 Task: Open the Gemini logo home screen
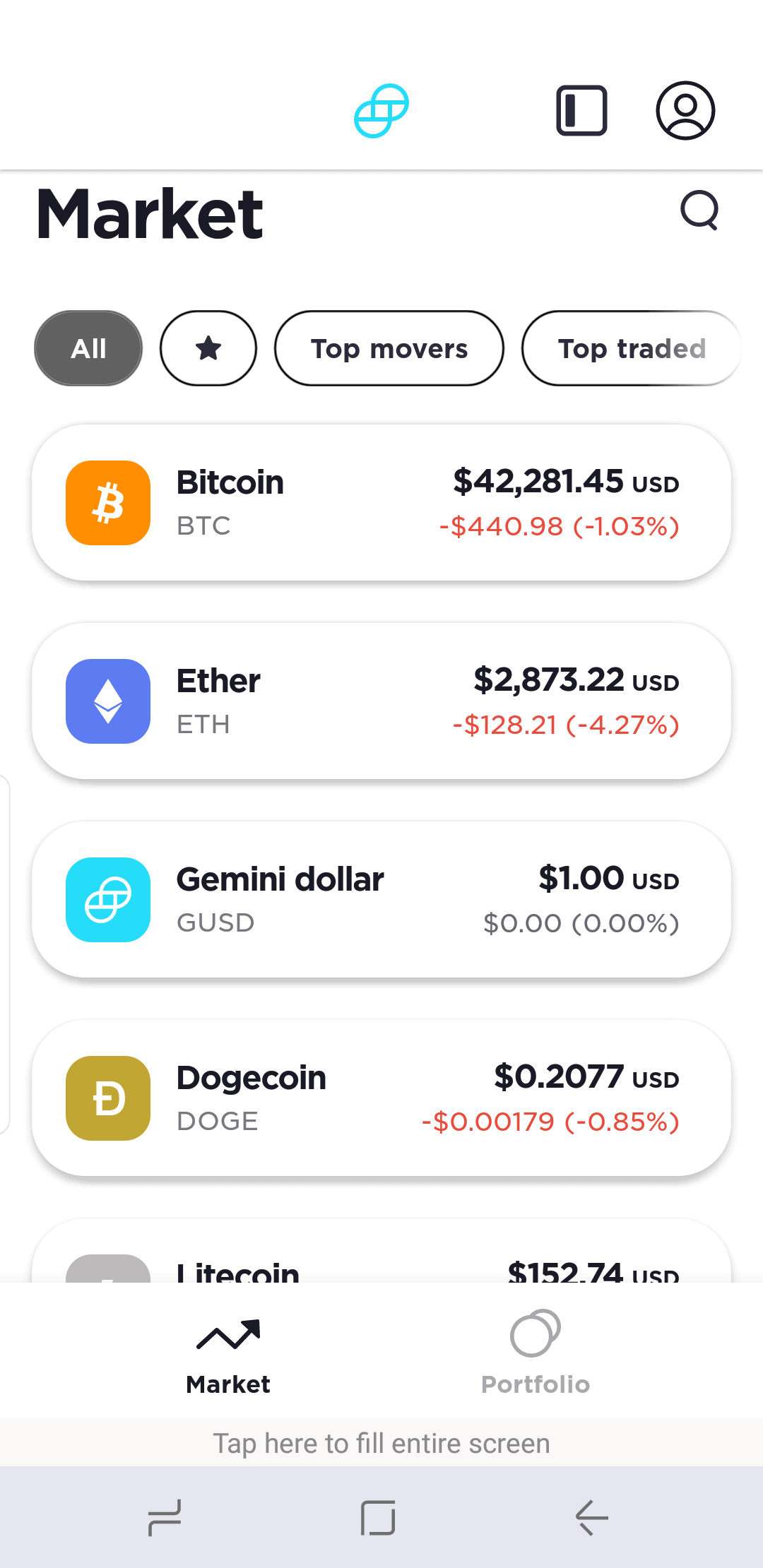(380, 110)
